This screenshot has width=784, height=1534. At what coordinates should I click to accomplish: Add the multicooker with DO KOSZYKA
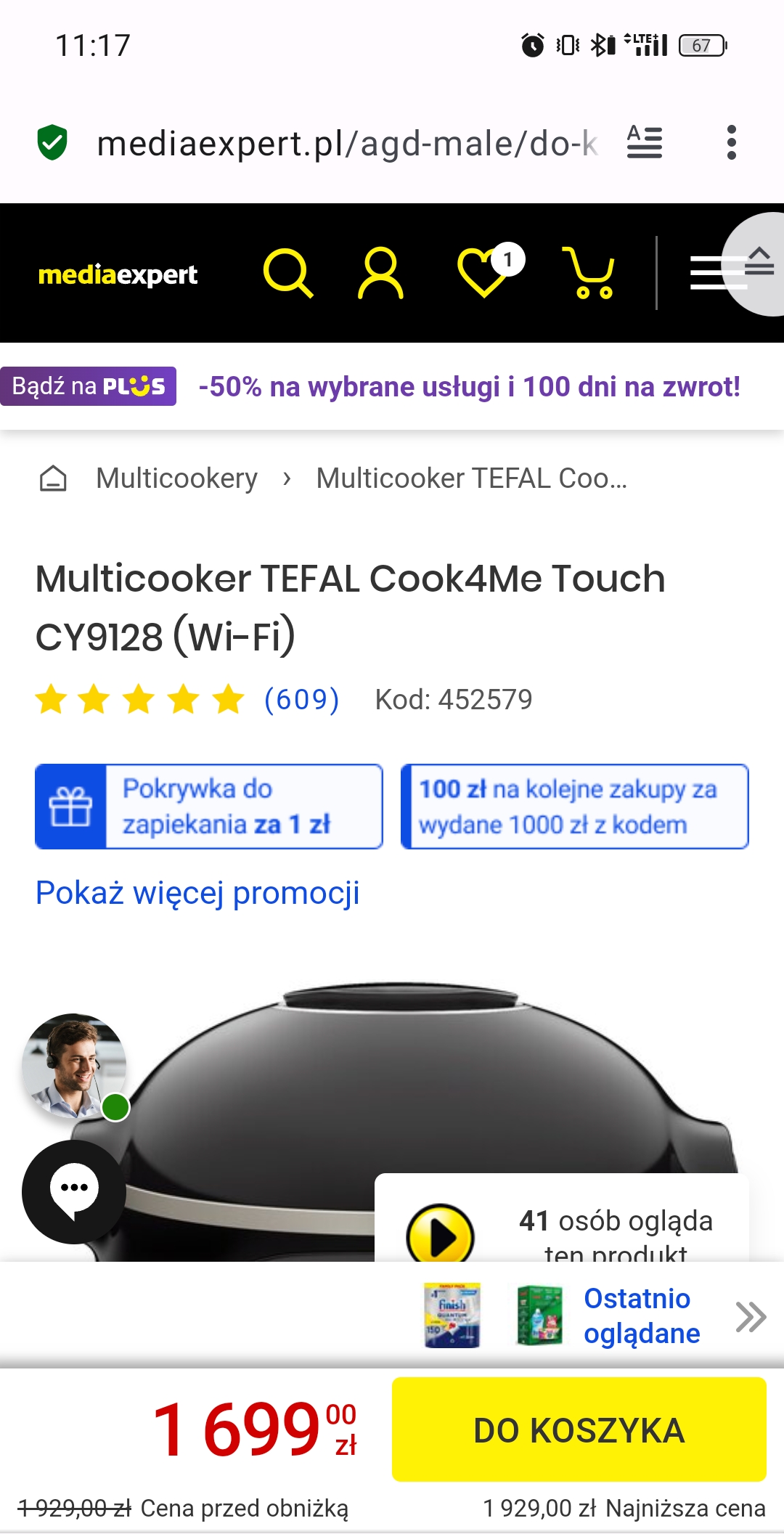coord(579,1429)
